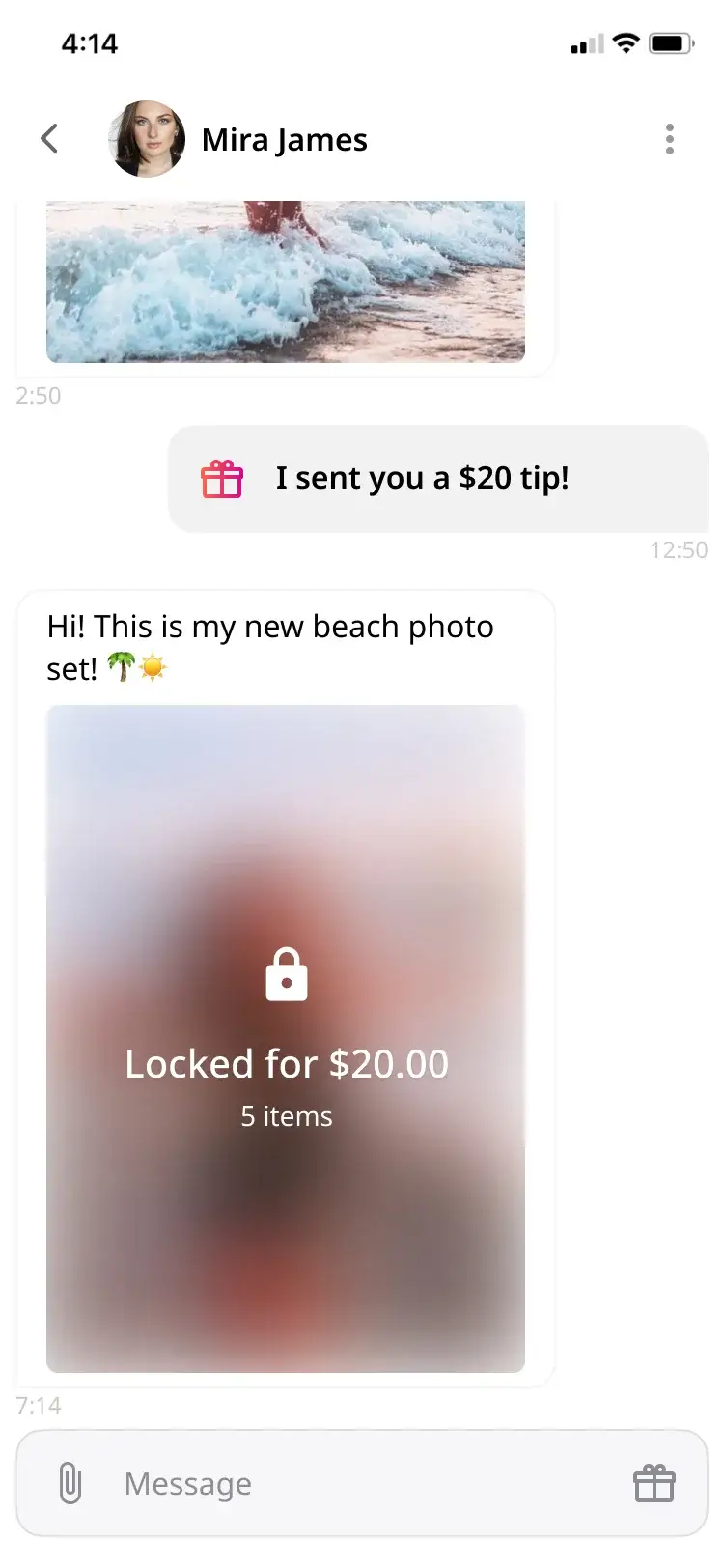Go back from Mira James chat
The image size is (724, 1568).
(50, 139)
